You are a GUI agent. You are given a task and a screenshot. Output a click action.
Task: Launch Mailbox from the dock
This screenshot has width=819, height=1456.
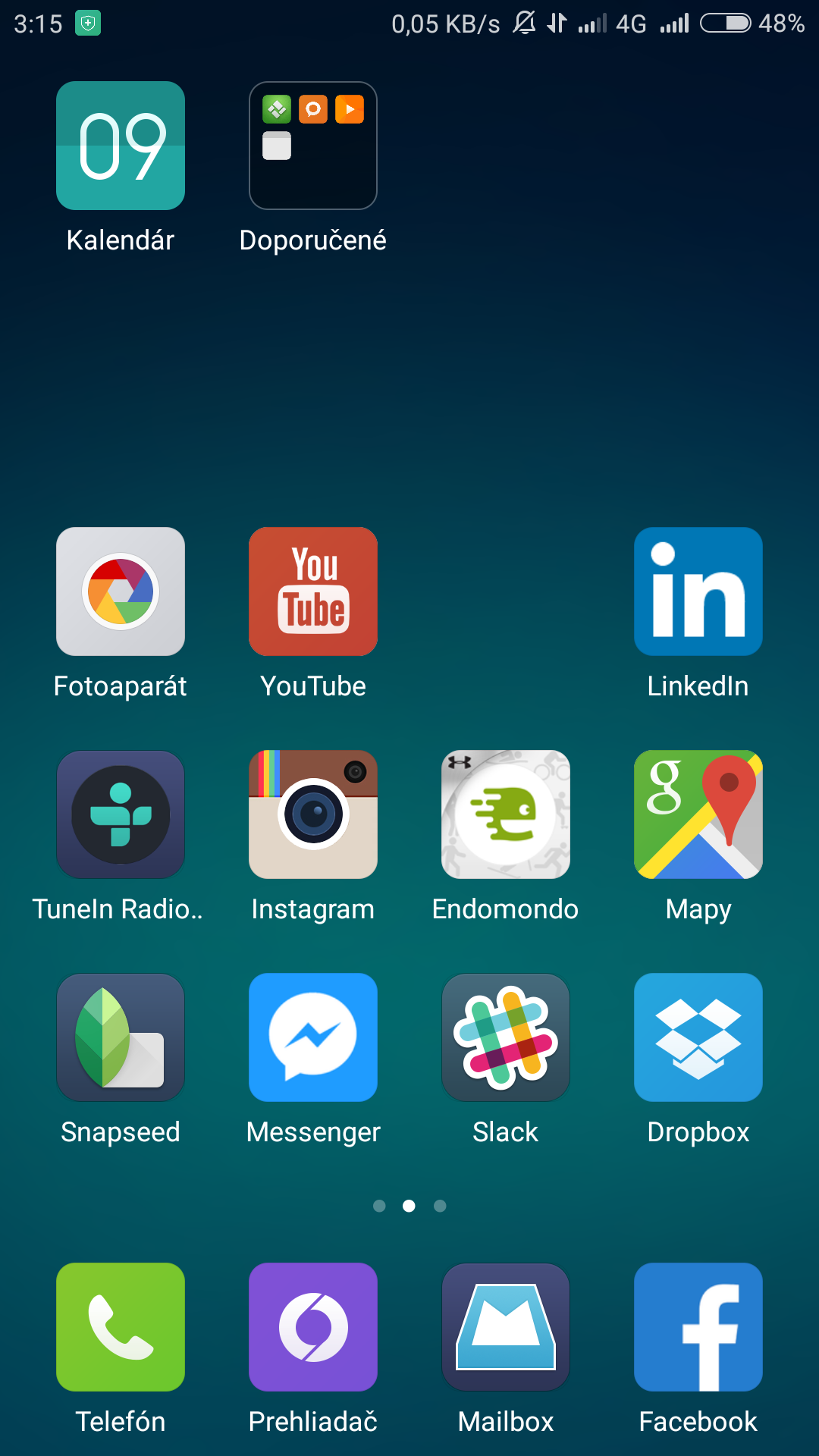pyautogui.click(x=506, y=1327)
